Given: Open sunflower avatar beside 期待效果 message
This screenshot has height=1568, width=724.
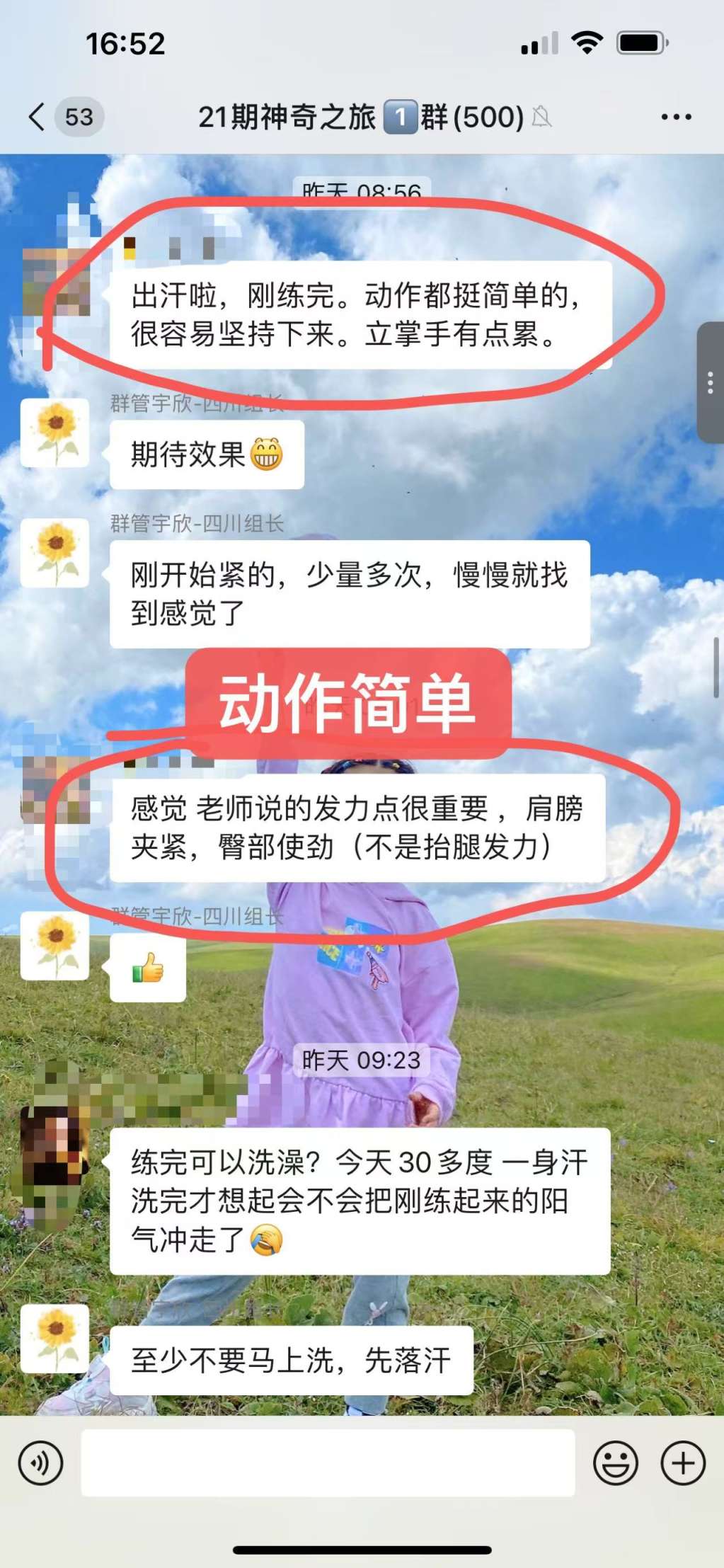Looking at the screenshot, I should point(55,433).
